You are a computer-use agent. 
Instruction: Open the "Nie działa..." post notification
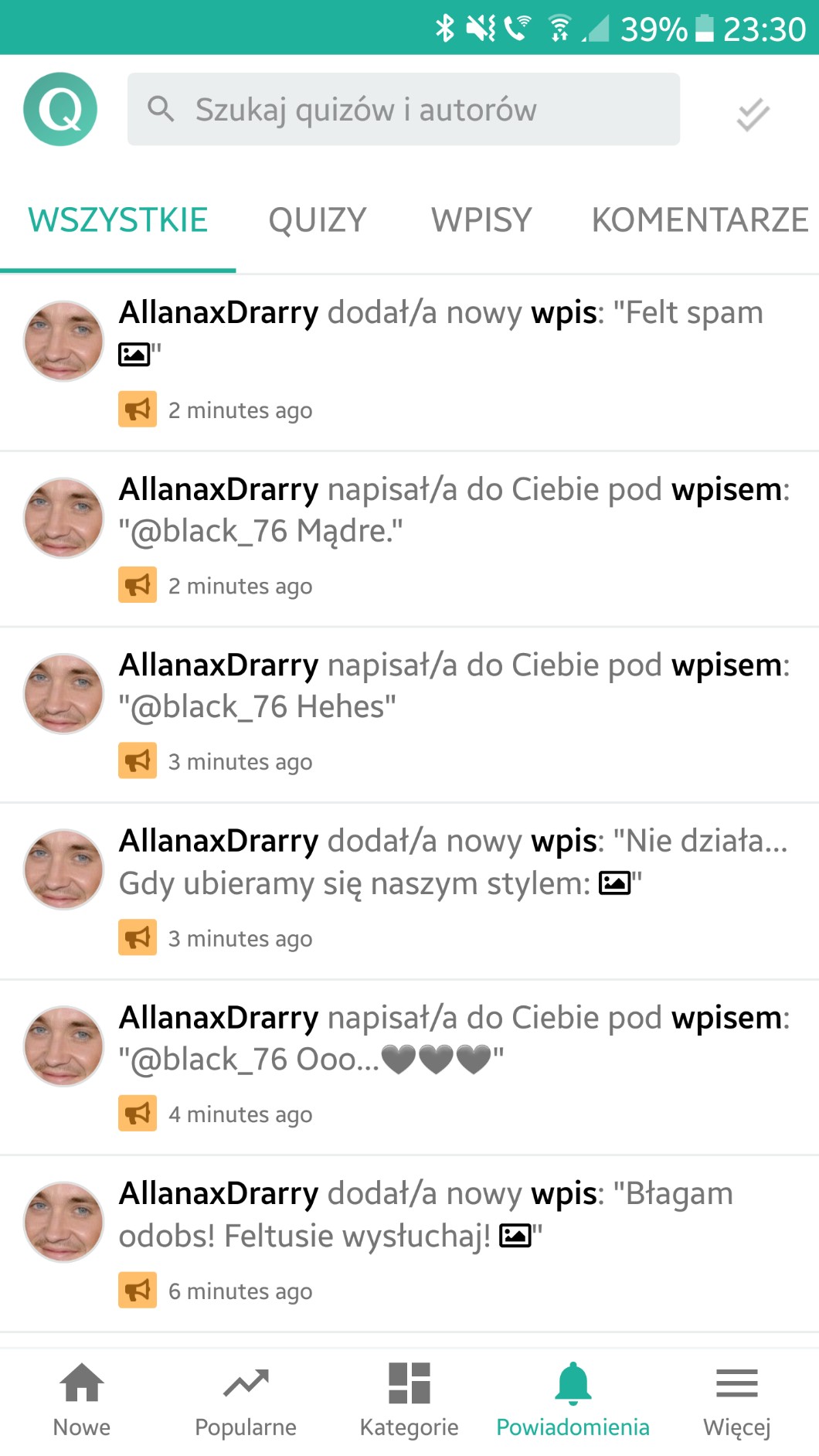pos(454,862)
